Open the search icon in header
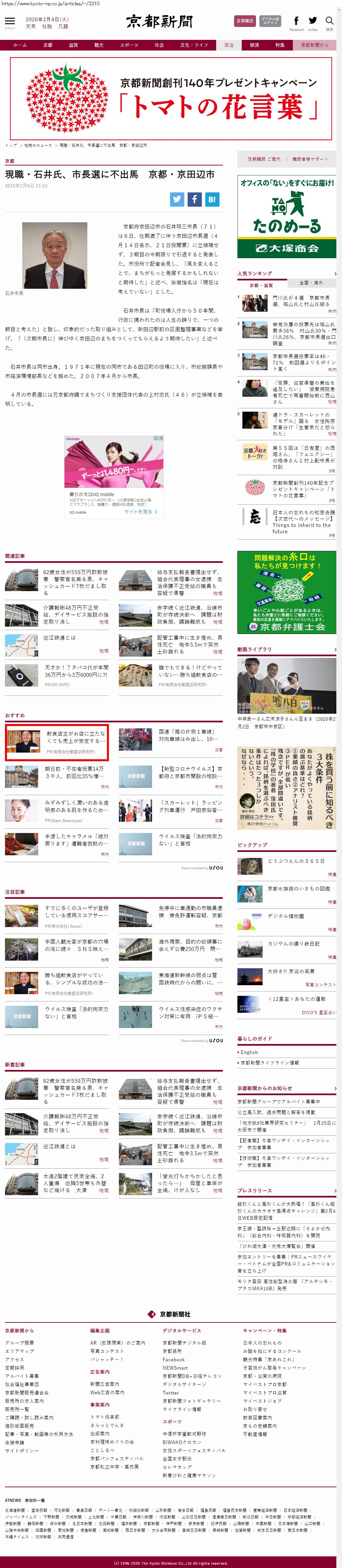The image size is (342, 1568). [329, 22]
